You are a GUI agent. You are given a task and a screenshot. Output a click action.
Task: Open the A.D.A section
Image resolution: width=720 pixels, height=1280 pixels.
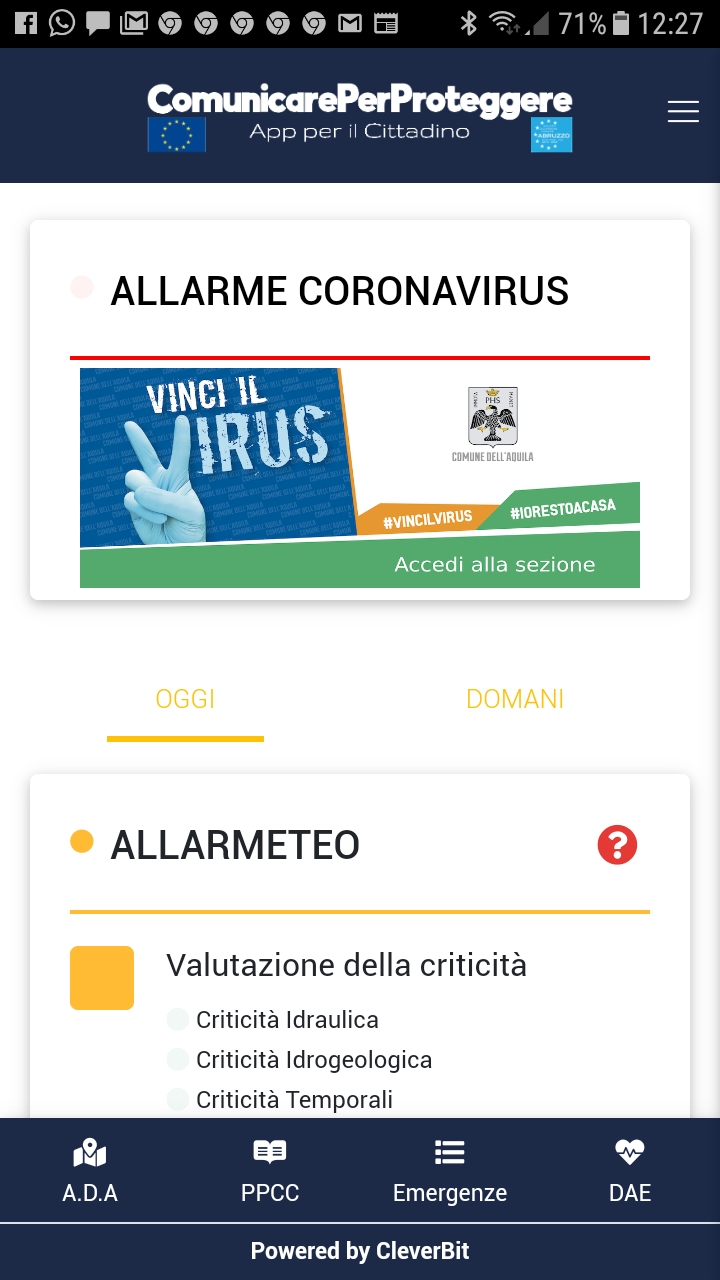coord(90,1172)
